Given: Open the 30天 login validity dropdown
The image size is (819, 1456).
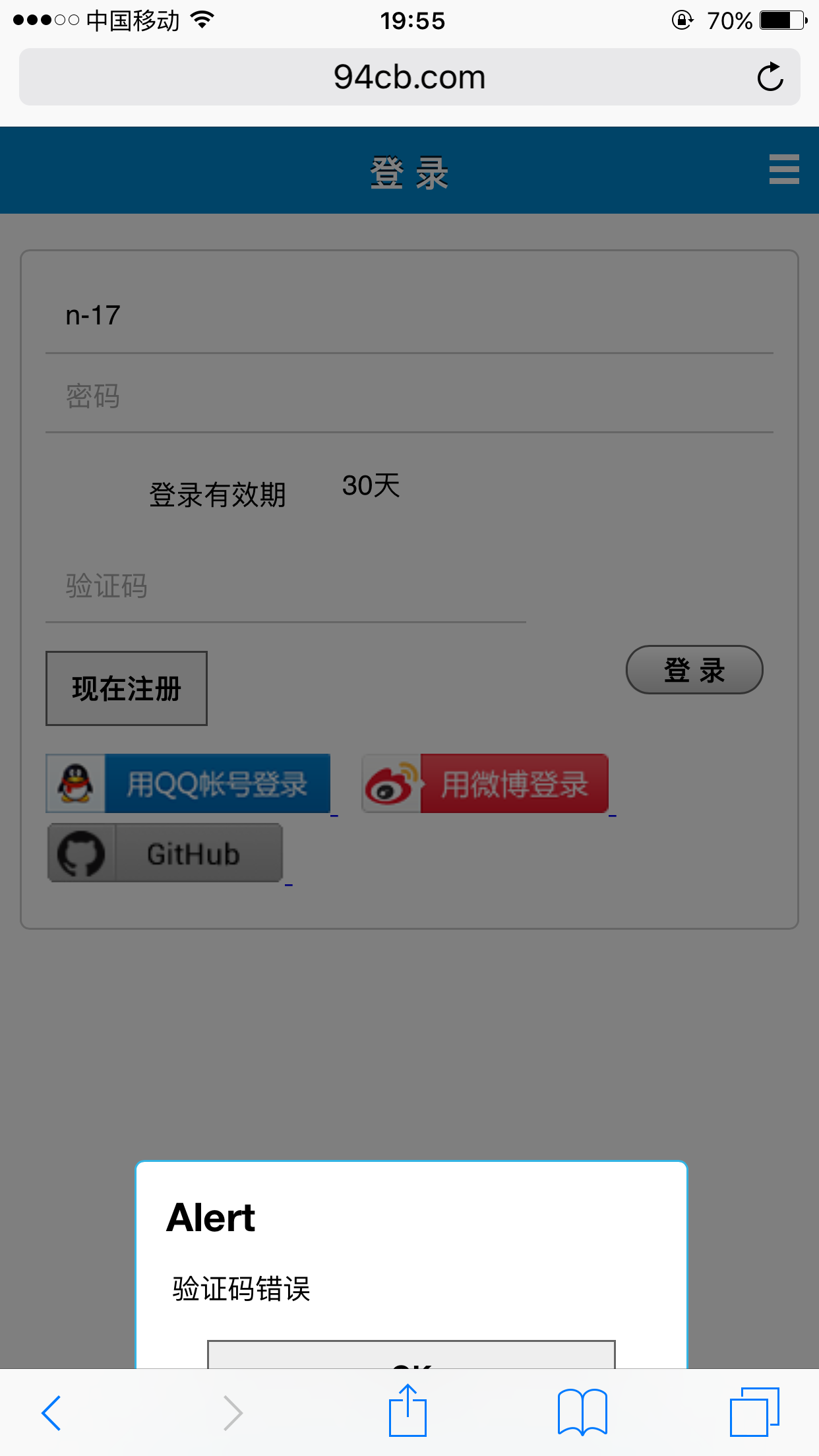Looking at the screenshot, I should tap(371, 486).
